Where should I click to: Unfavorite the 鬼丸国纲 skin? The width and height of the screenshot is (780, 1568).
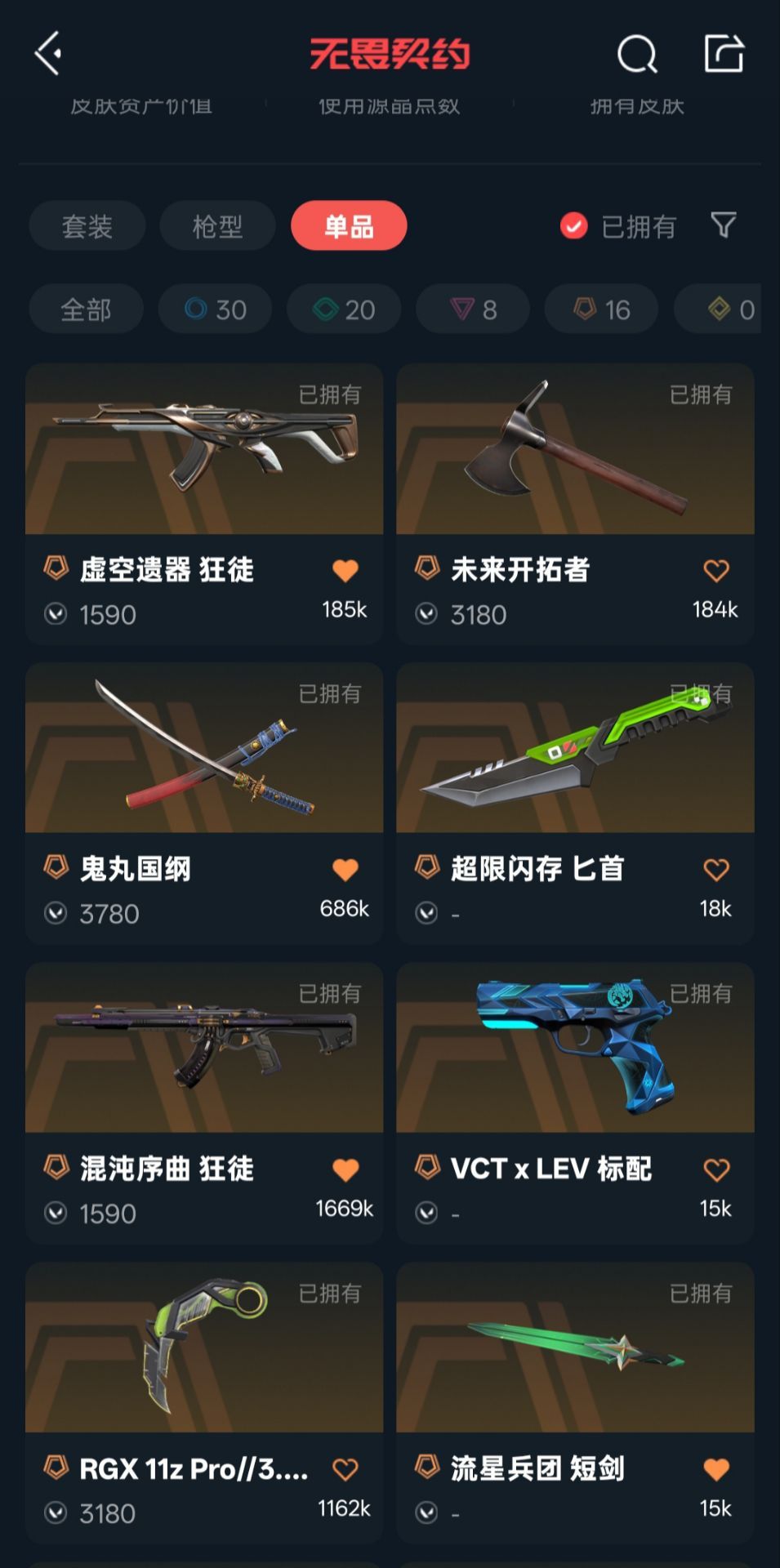(346, 869)
